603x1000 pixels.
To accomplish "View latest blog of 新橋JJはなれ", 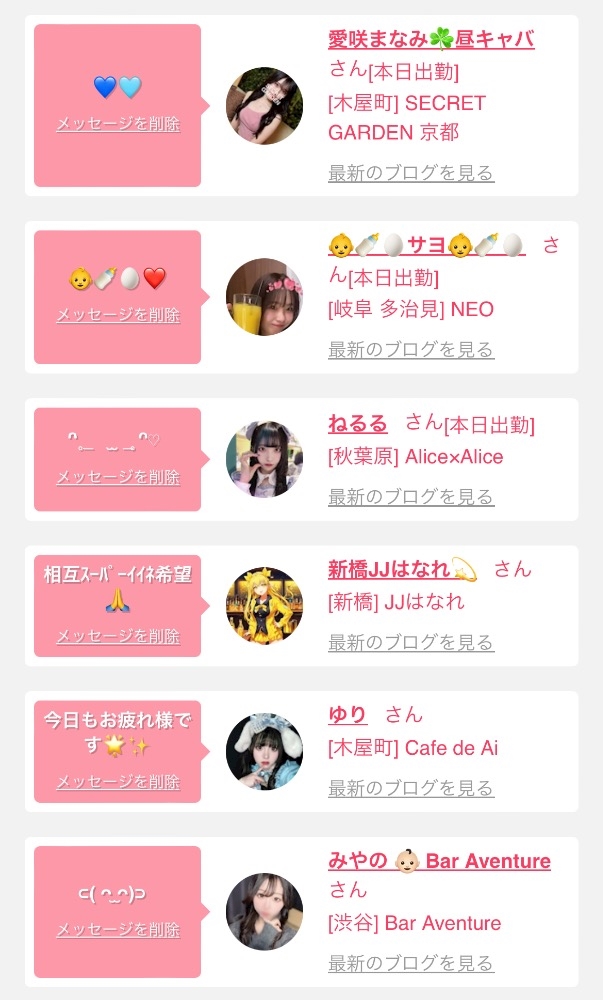I will (411, 643).
